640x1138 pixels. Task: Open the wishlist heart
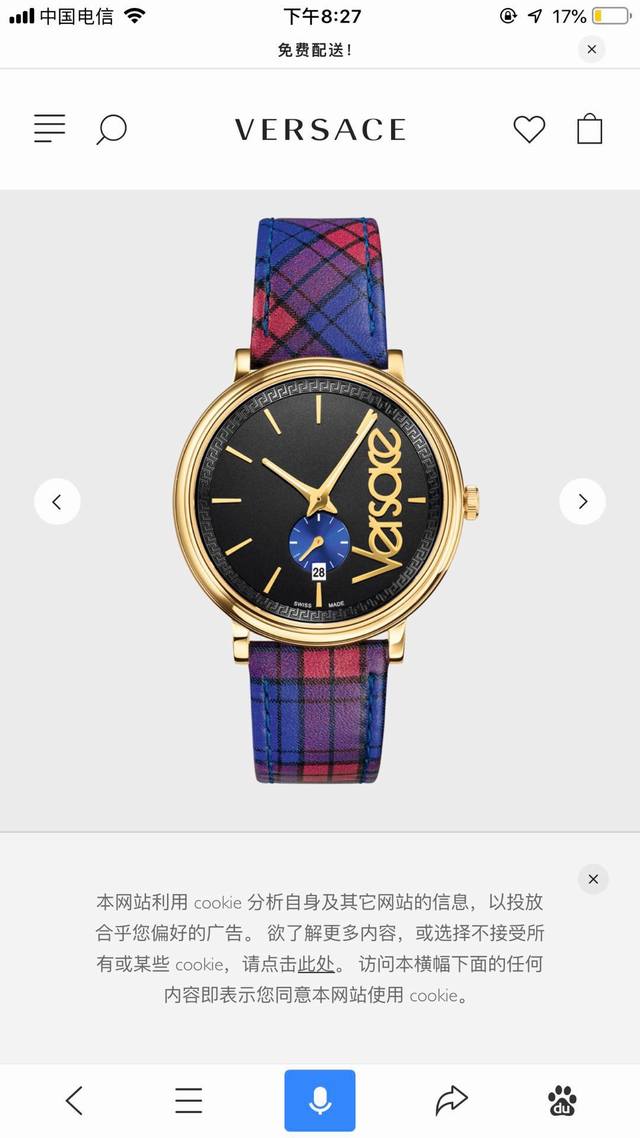(x=529, y=129)
